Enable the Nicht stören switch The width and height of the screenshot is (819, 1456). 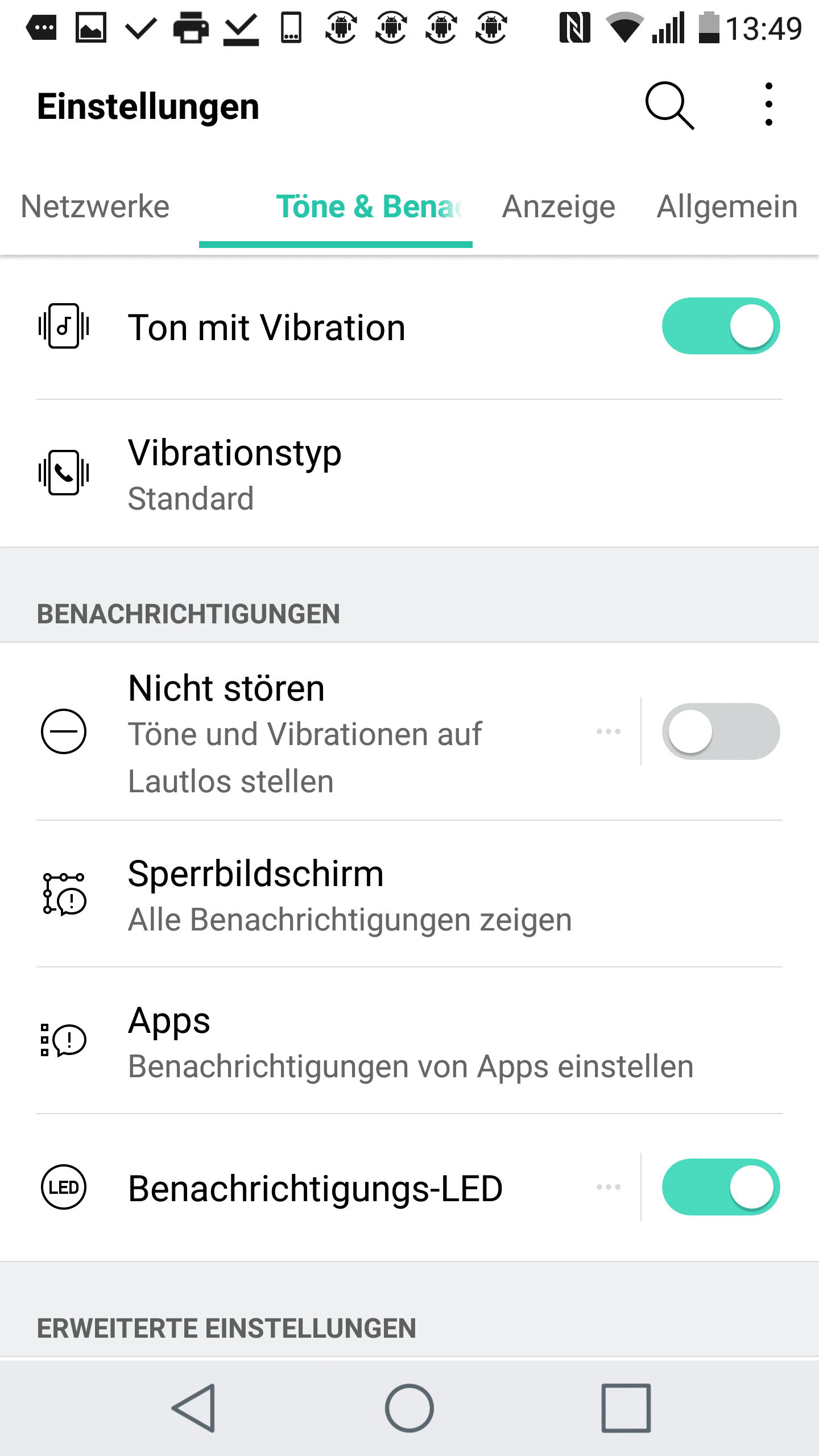click(x=720, y=731)
